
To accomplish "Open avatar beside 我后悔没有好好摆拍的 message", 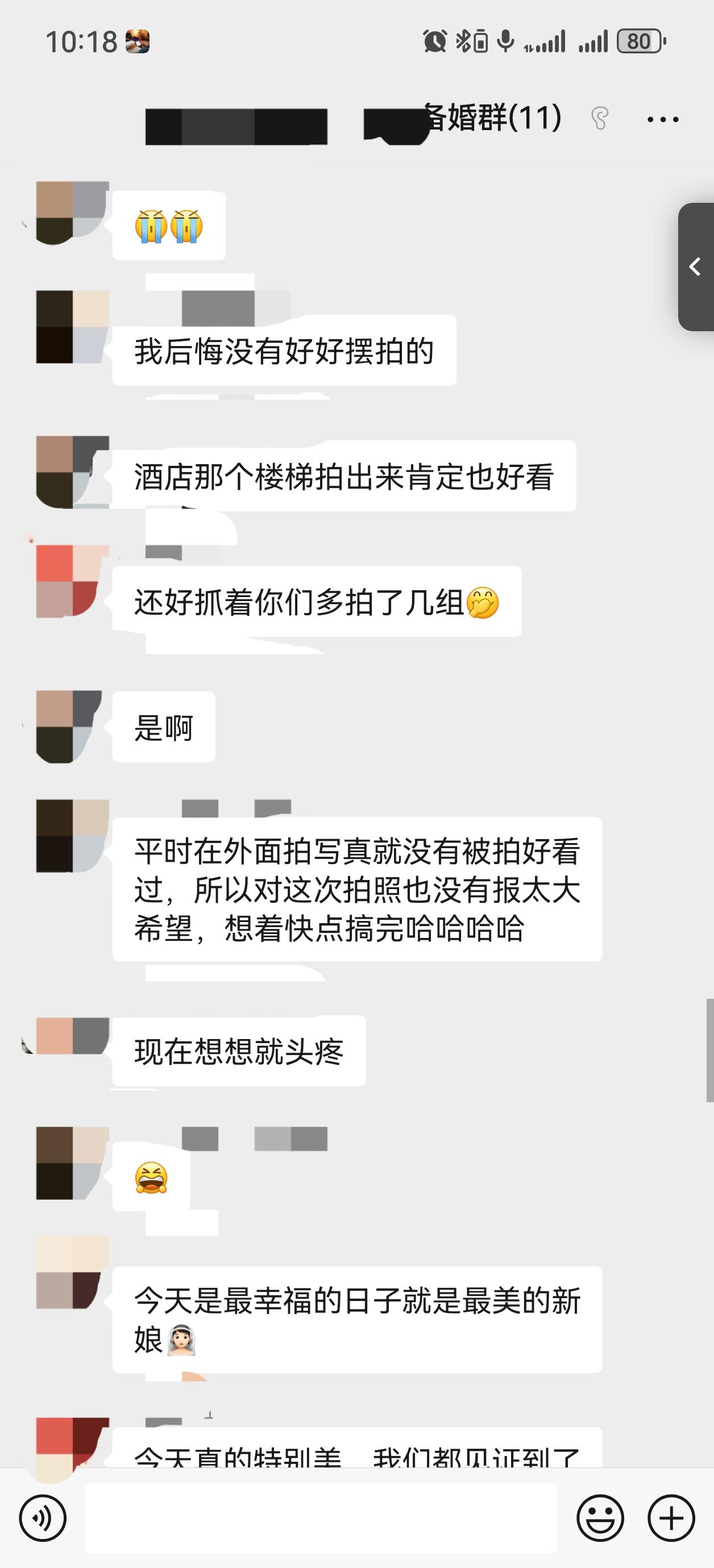I will 72,327.
